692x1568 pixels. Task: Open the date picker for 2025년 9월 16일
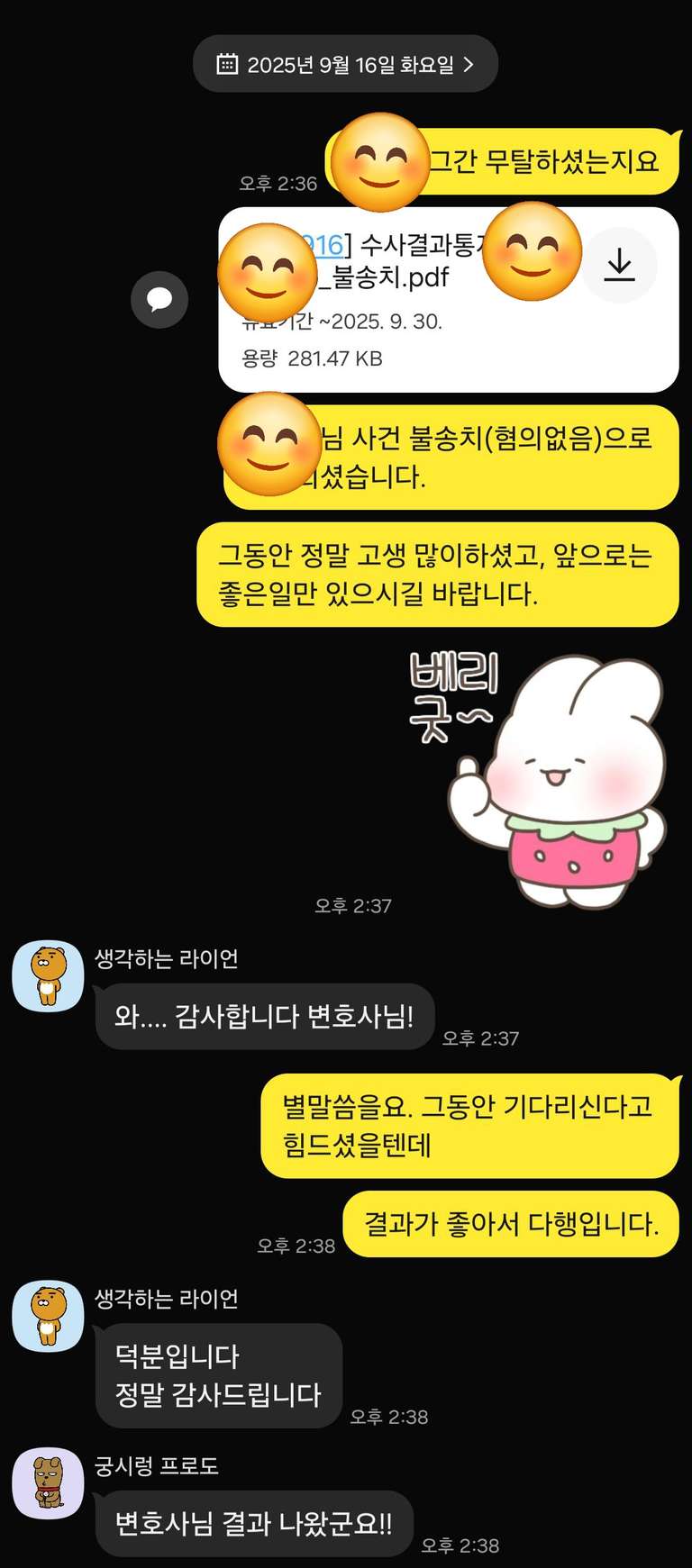345,64
